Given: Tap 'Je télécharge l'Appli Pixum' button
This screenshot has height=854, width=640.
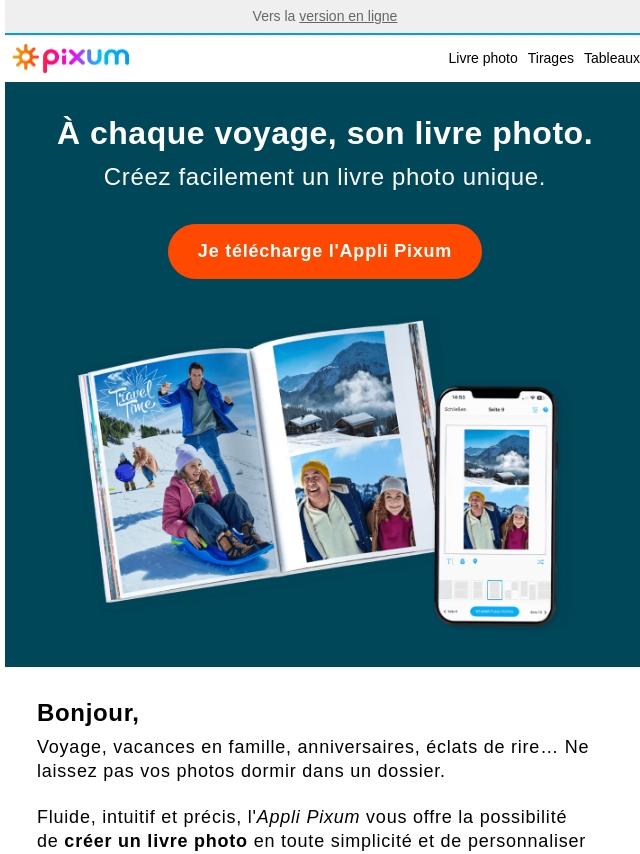Looking at the screenshot, I should pos(324,251).
